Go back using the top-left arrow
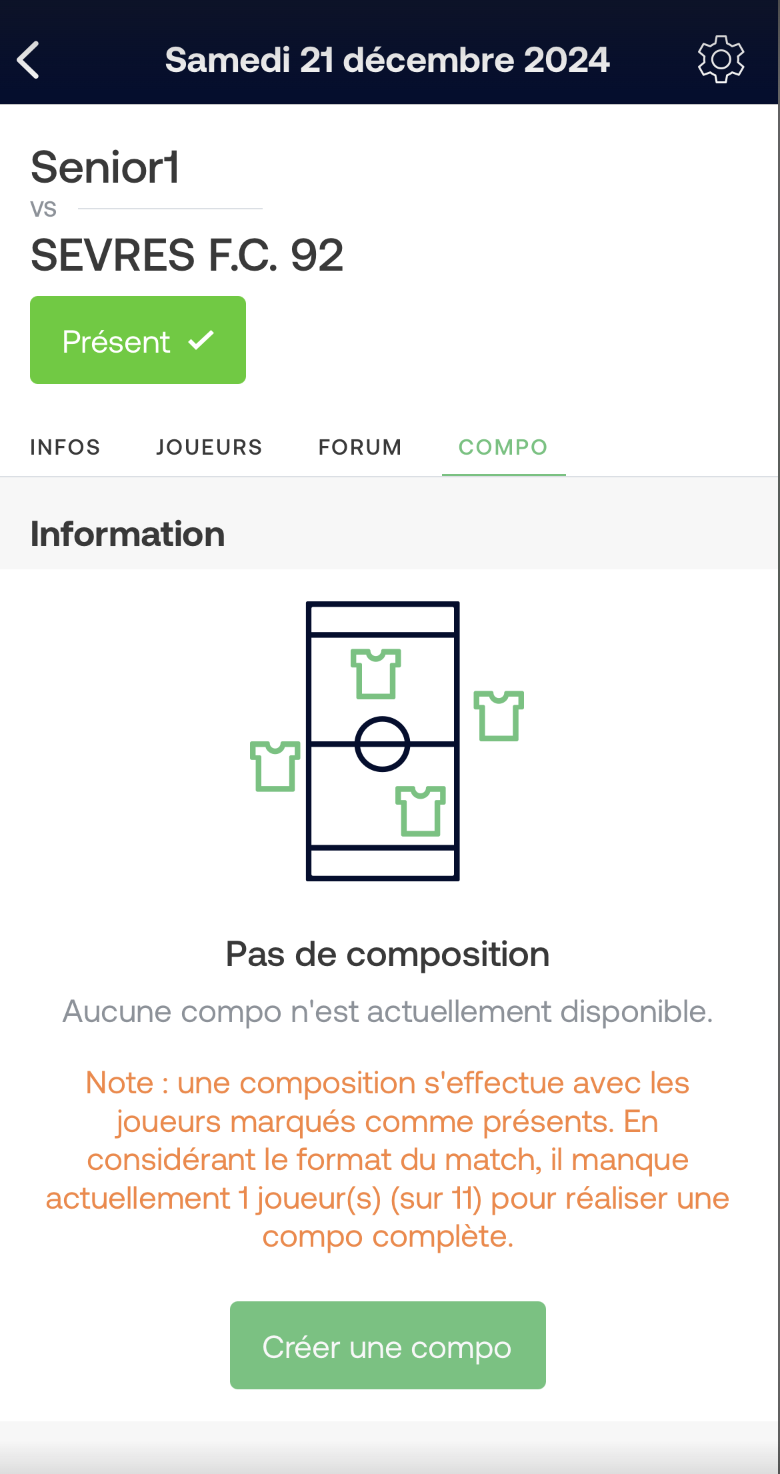The width and height of the screenshot is (780, 1474). (29, 60)
